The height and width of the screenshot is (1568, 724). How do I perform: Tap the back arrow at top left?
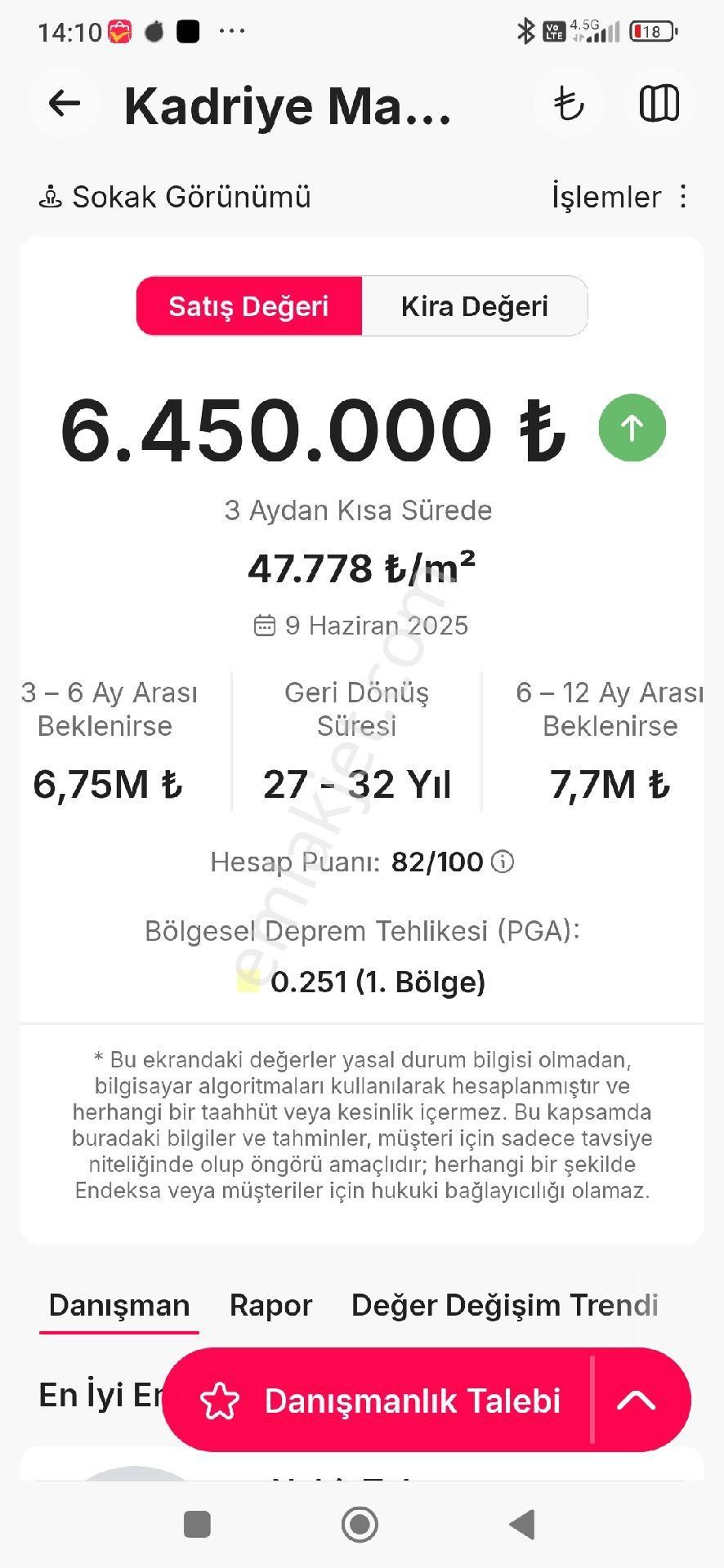pyautogui.click(x=64, y=103)
